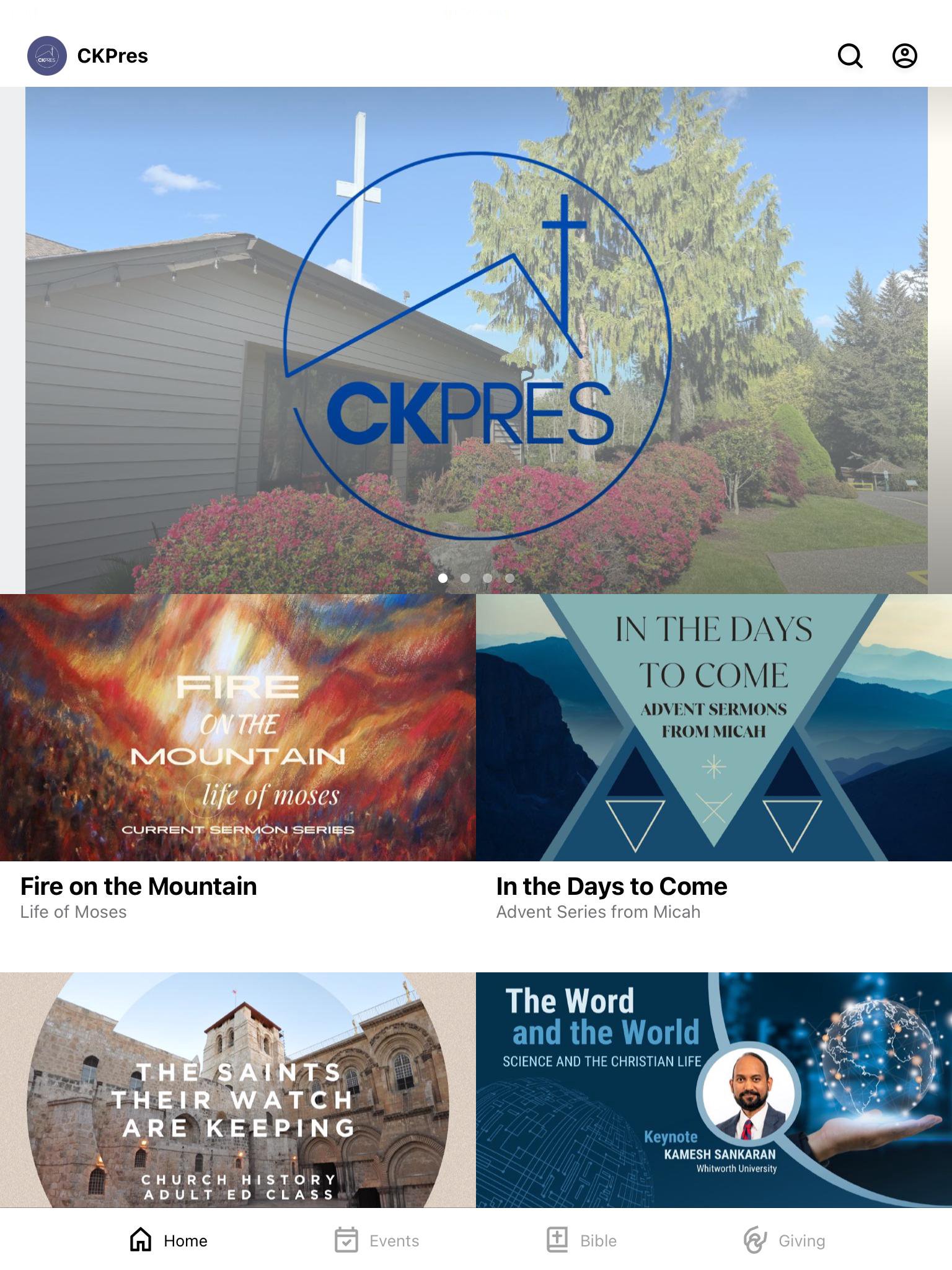Viewport: 952px width, 1270px height.
Task: Open The Word and the World card
Action: (x=714, y=1089)
